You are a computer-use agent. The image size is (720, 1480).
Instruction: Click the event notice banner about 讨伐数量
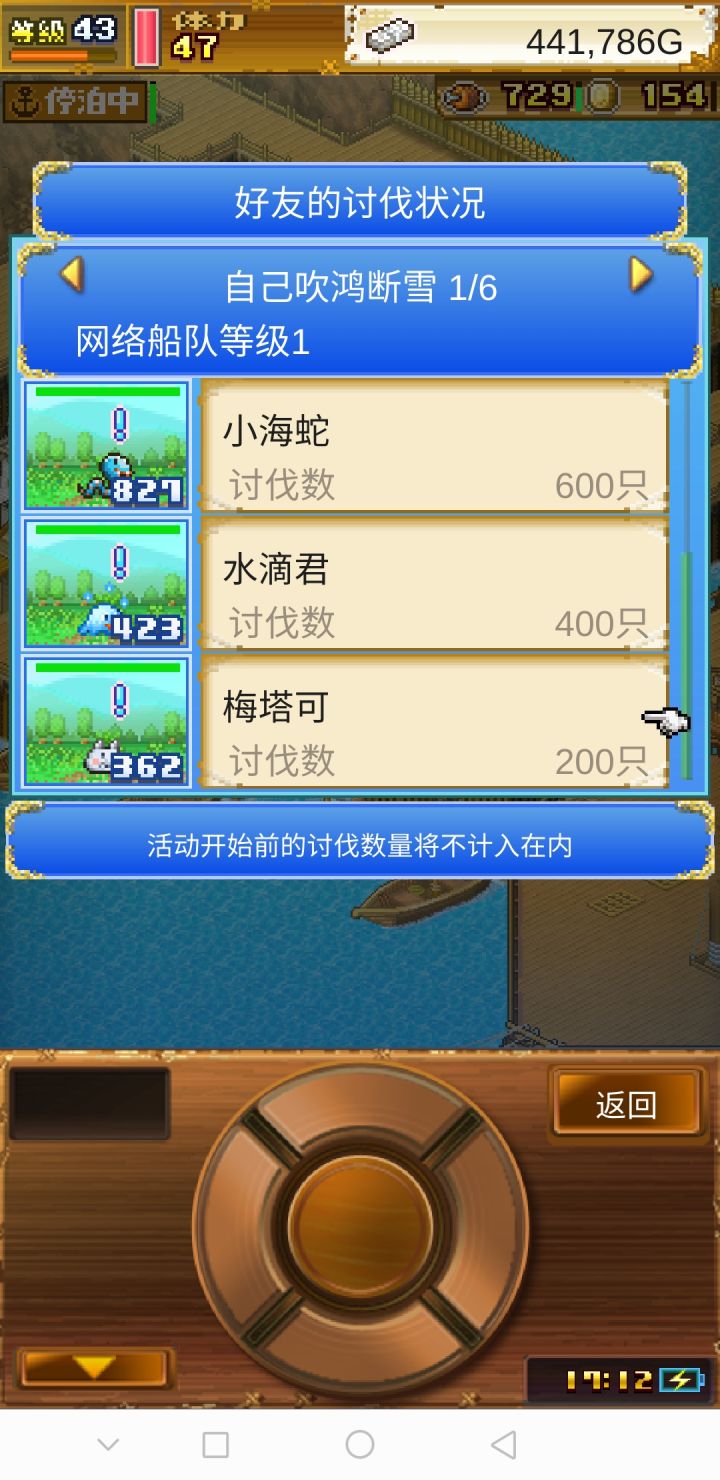(360, 845)
